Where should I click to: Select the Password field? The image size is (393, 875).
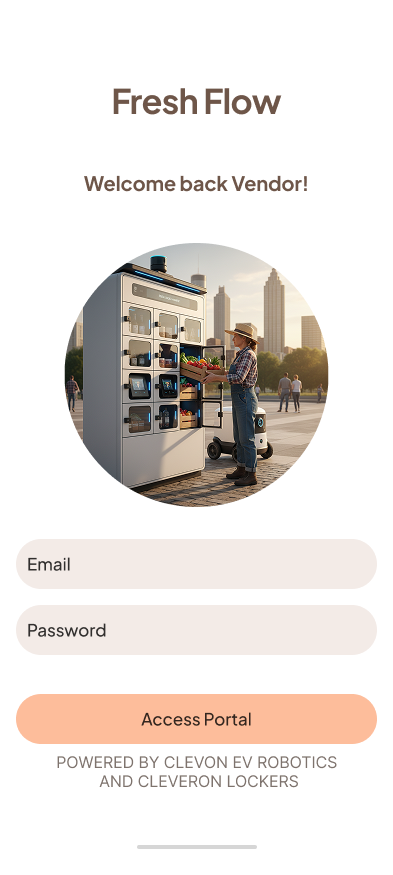(x=196, y=629)
